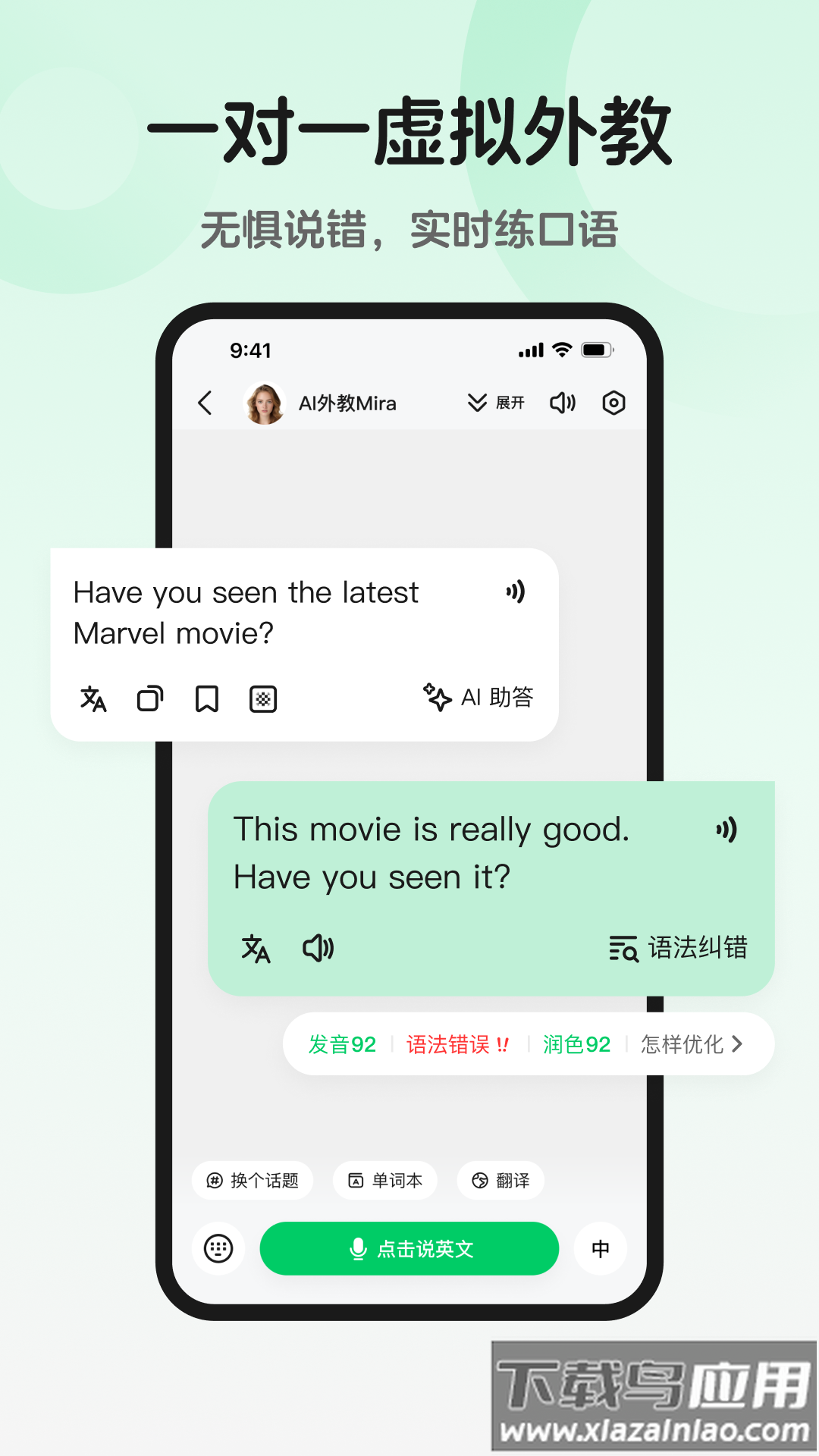Toggle translation on the green message

[256, 948]
